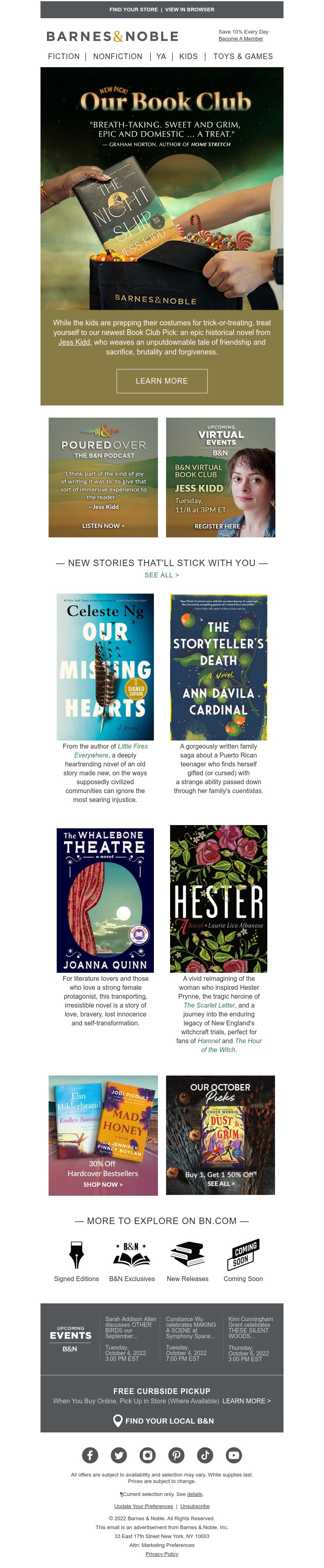Image resolution: width=324 pixels, height=1568 pixels.
Task: Open the Instagram icon
Action: [x=147, y=1455]
